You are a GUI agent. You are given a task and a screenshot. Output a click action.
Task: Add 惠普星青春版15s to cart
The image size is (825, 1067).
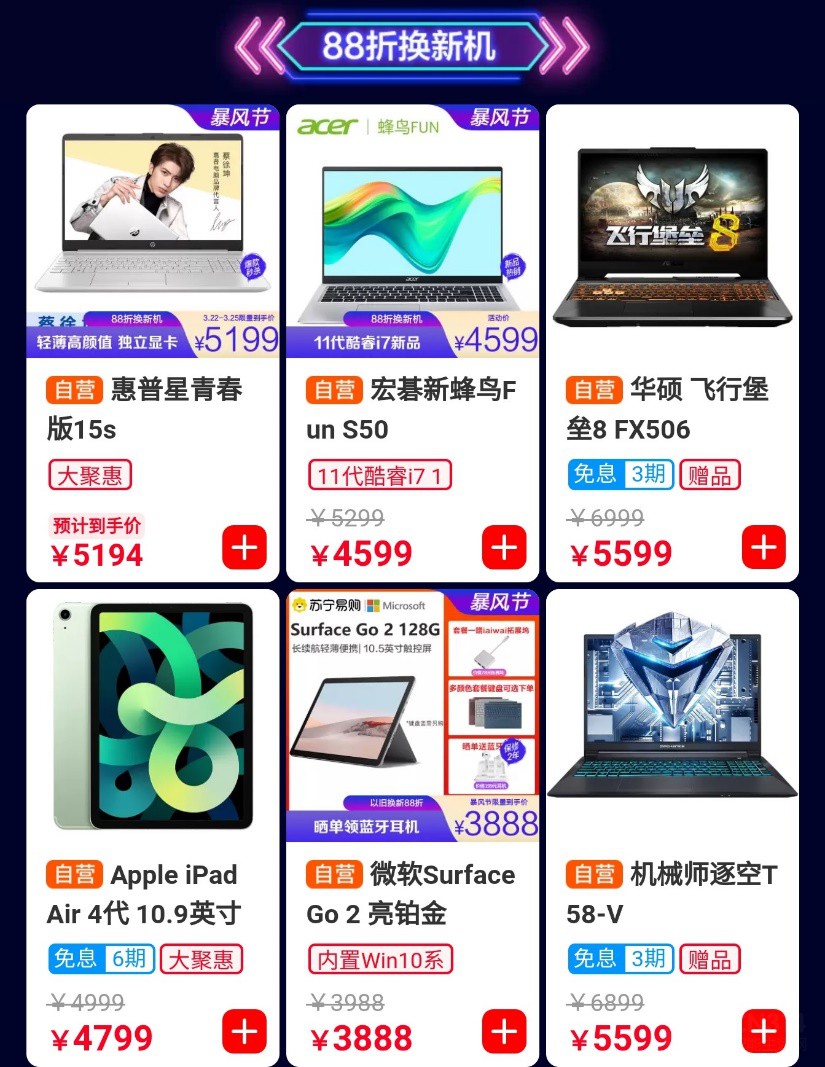coord(244,547)
